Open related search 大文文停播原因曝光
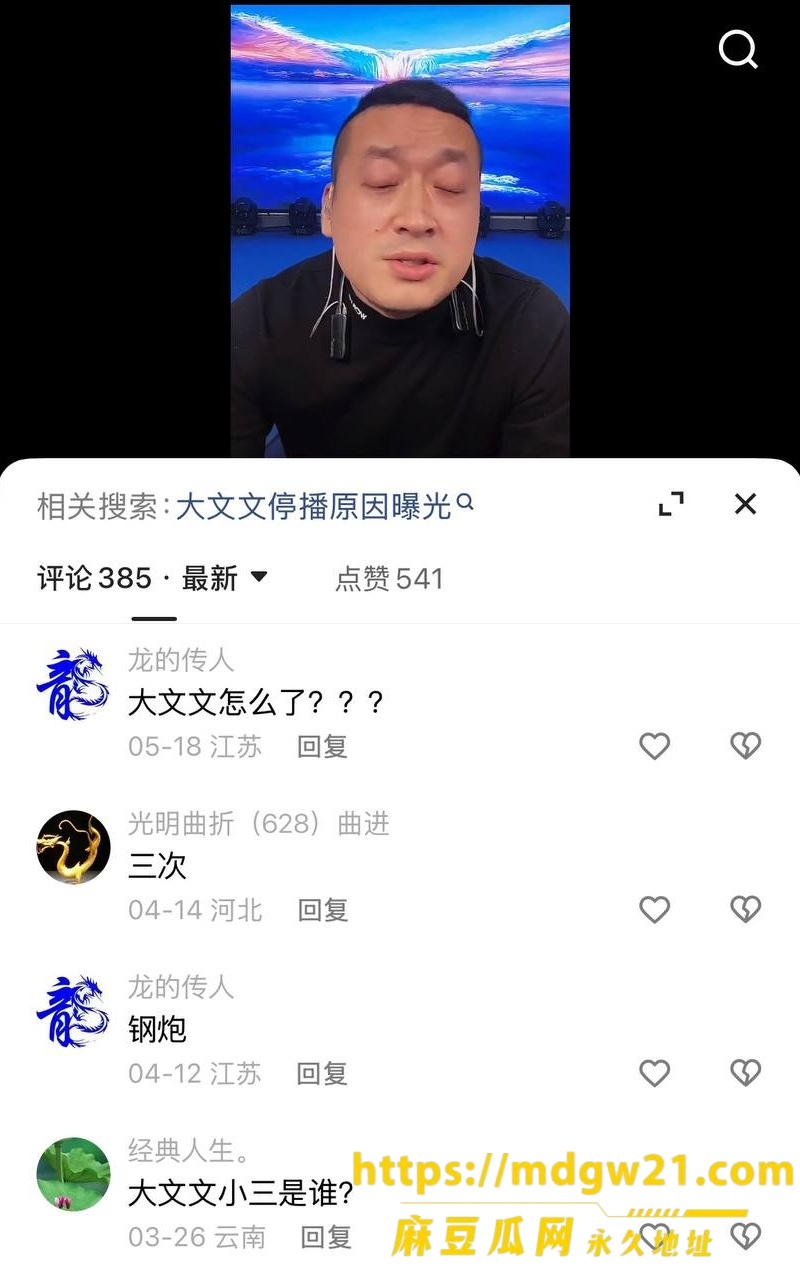 click(x=324, y=506)
